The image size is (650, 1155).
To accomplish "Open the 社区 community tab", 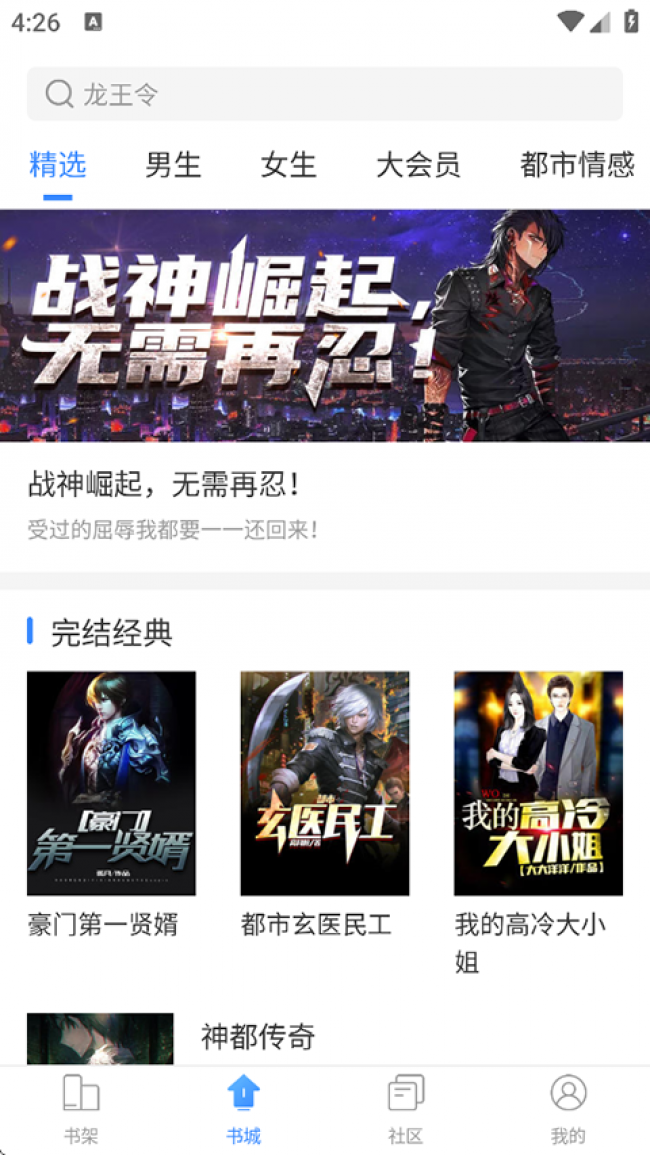I will [406, 1107].
